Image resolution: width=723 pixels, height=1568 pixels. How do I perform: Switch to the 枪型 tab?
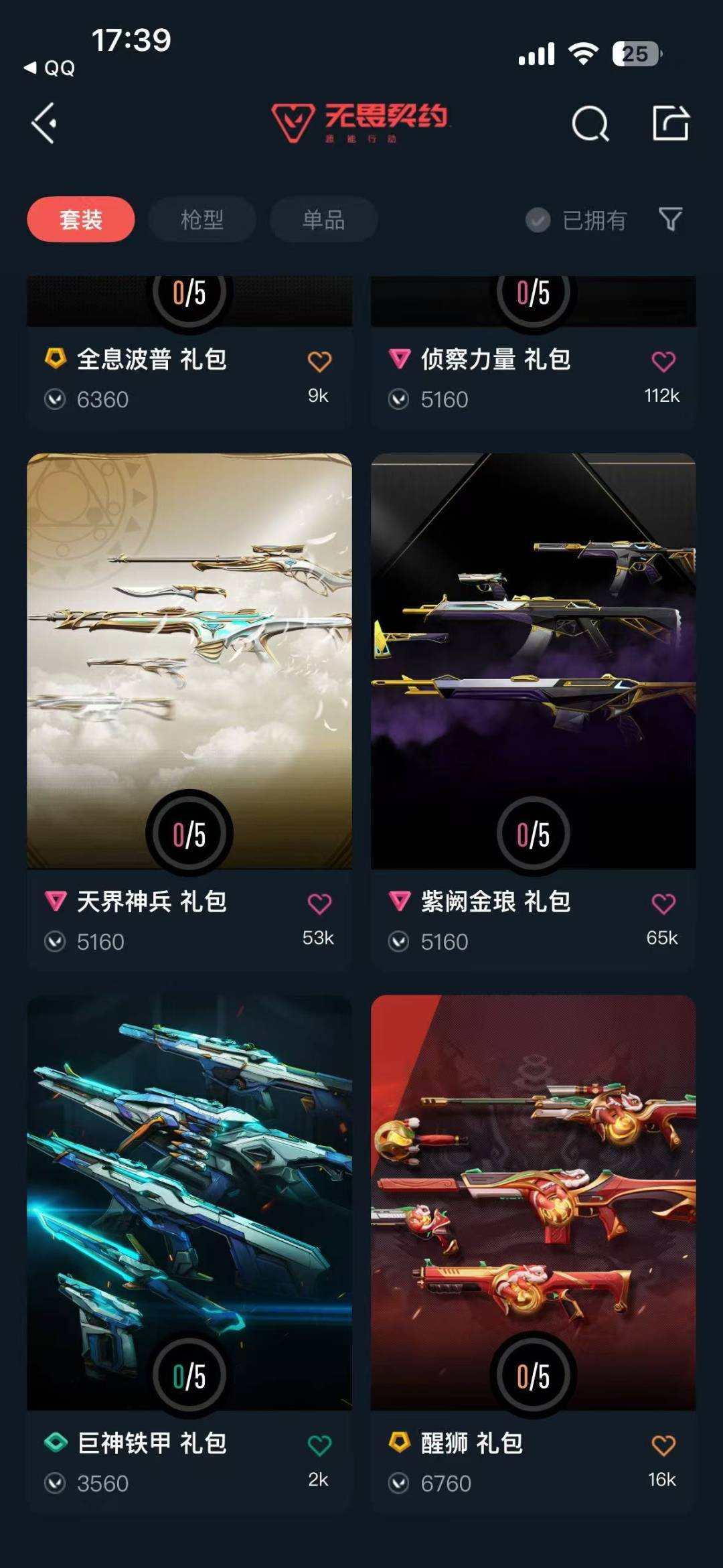coord(202,219)
